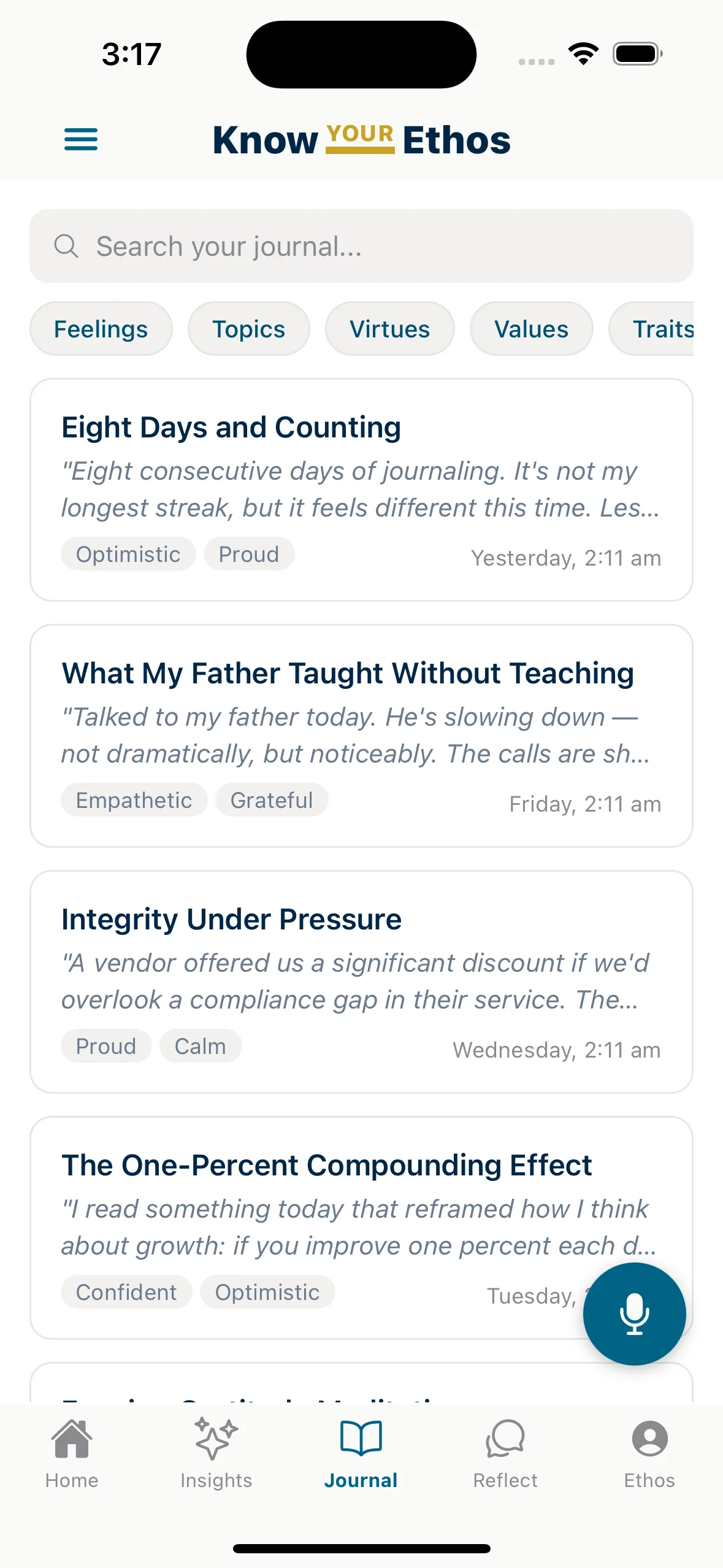Tap the 'Proud' tag under Eight Days entry
The image size is (723, 1568).
(249, 553)
